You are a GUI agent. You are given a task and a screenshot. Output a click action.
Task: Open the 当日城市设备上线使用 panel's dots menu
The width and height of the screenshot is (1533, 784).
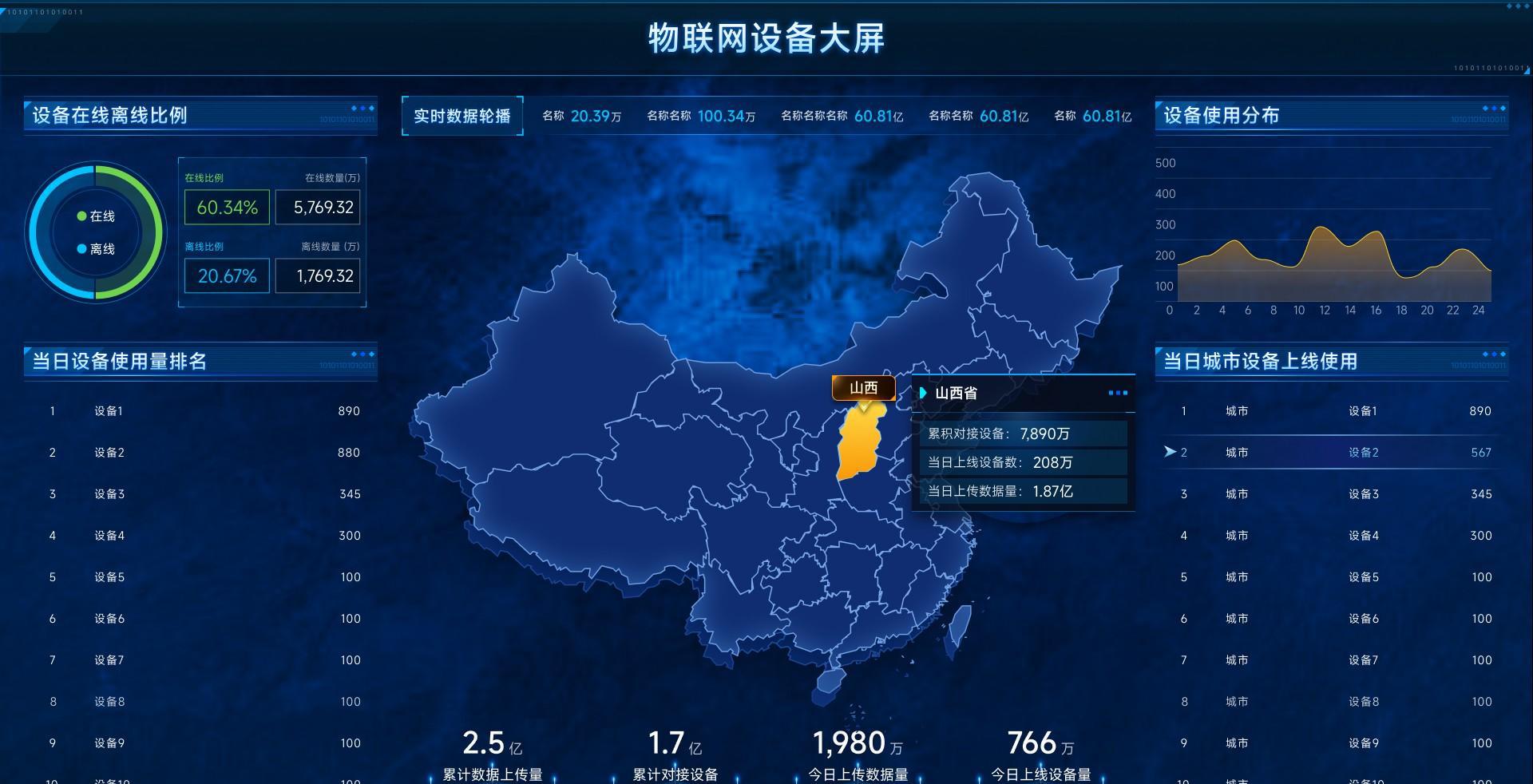coord(1494,354)
